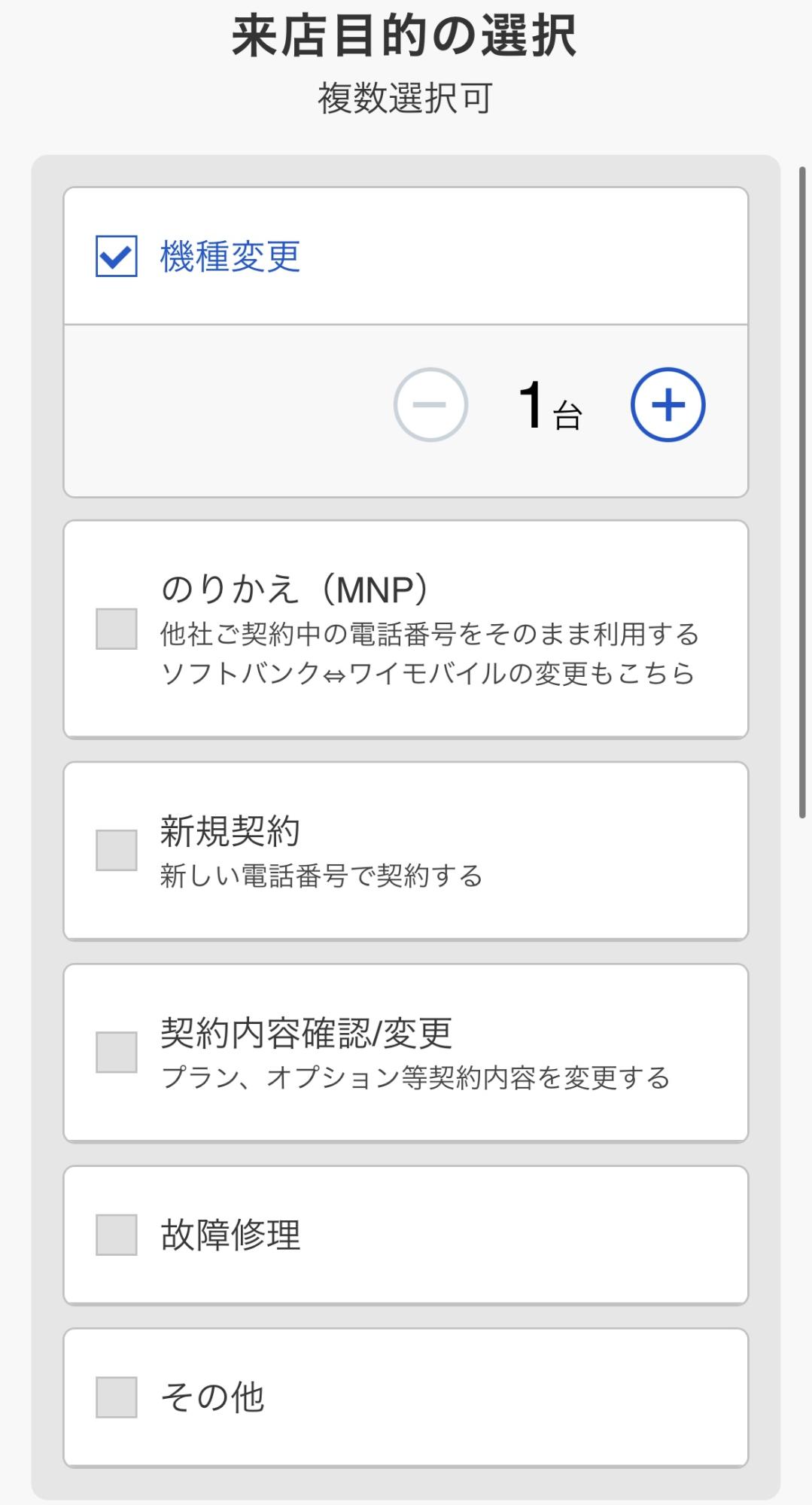Select the のりかえ（MNP）option card
Viewport: 812px width, 1505px height.
(406, 628)
